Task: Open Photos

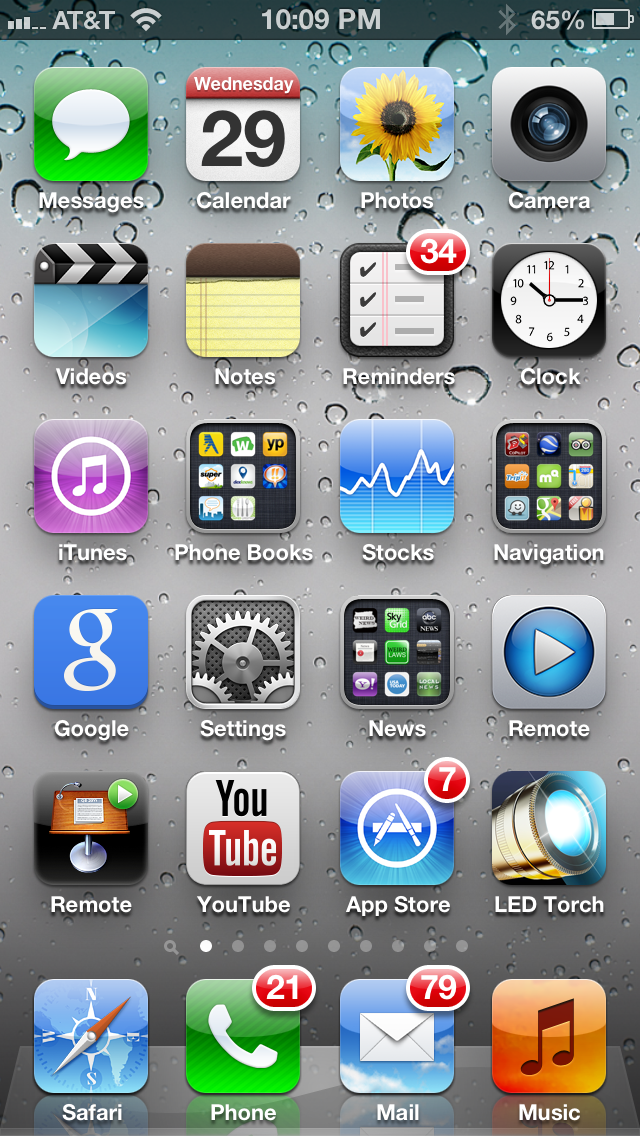Action: [x=396, y=124]
